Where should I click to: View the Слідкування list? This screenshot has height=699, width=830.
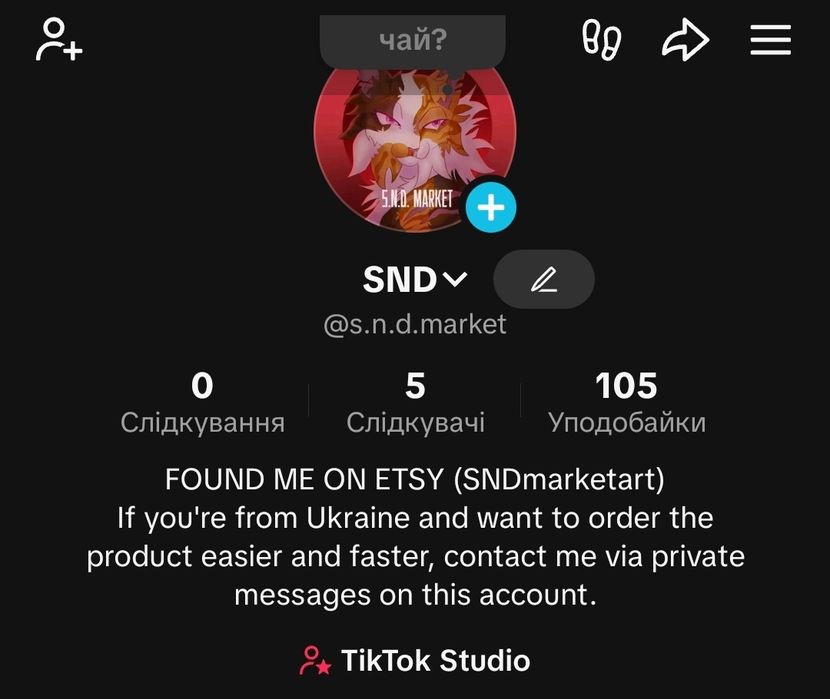(202, 402)
